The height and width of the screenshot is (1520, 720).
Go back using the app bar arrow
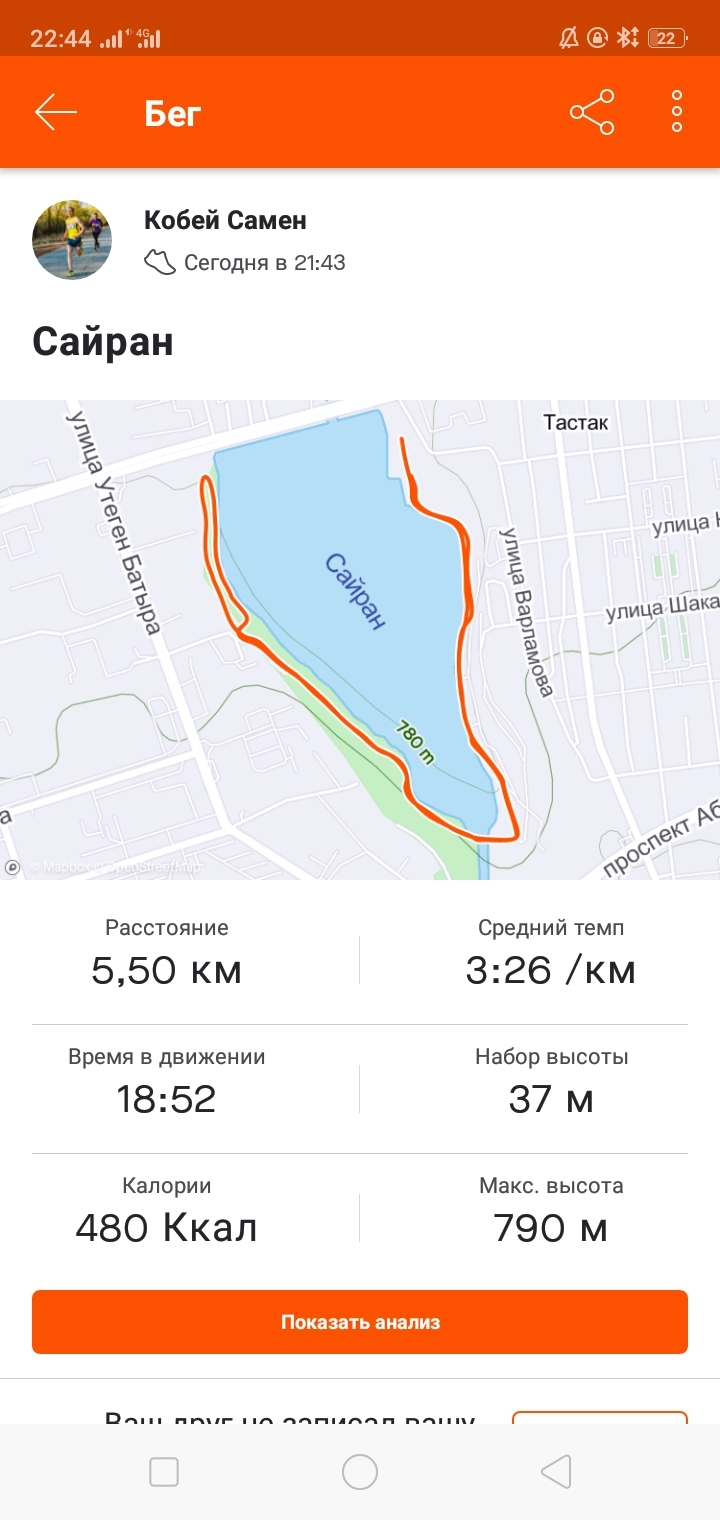[x=56, y=112]
